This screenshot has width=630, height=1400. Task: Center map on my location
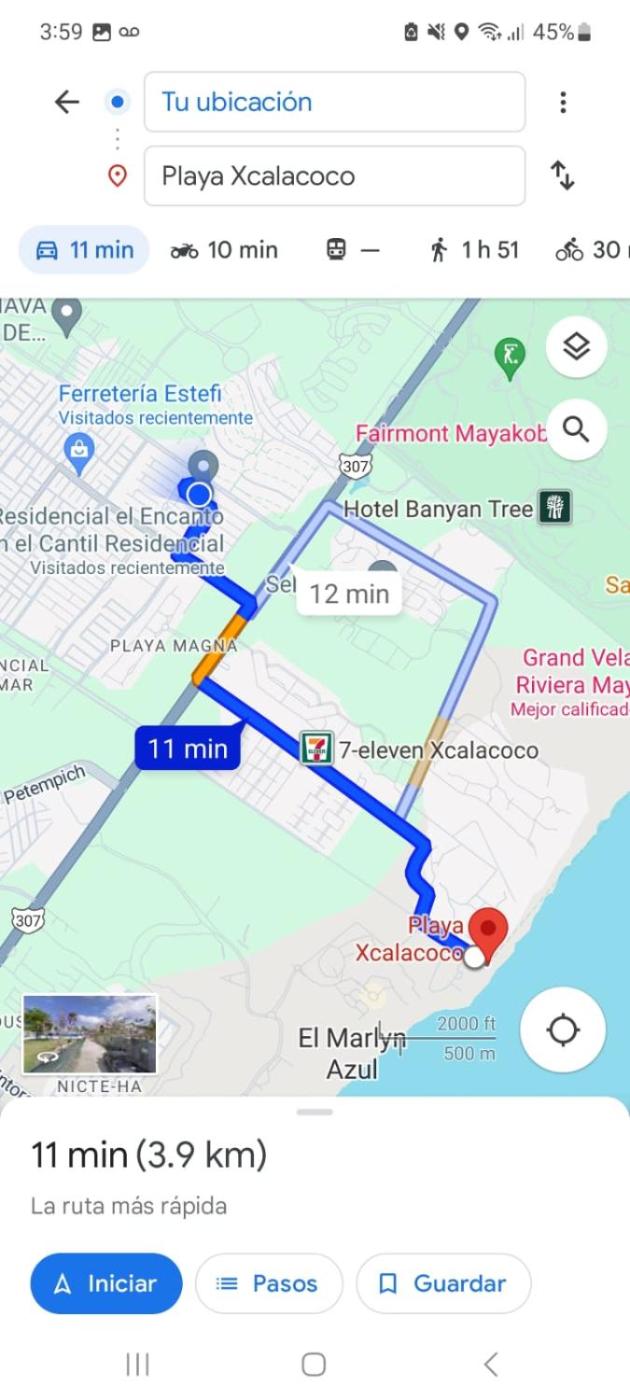[563, 1030]
